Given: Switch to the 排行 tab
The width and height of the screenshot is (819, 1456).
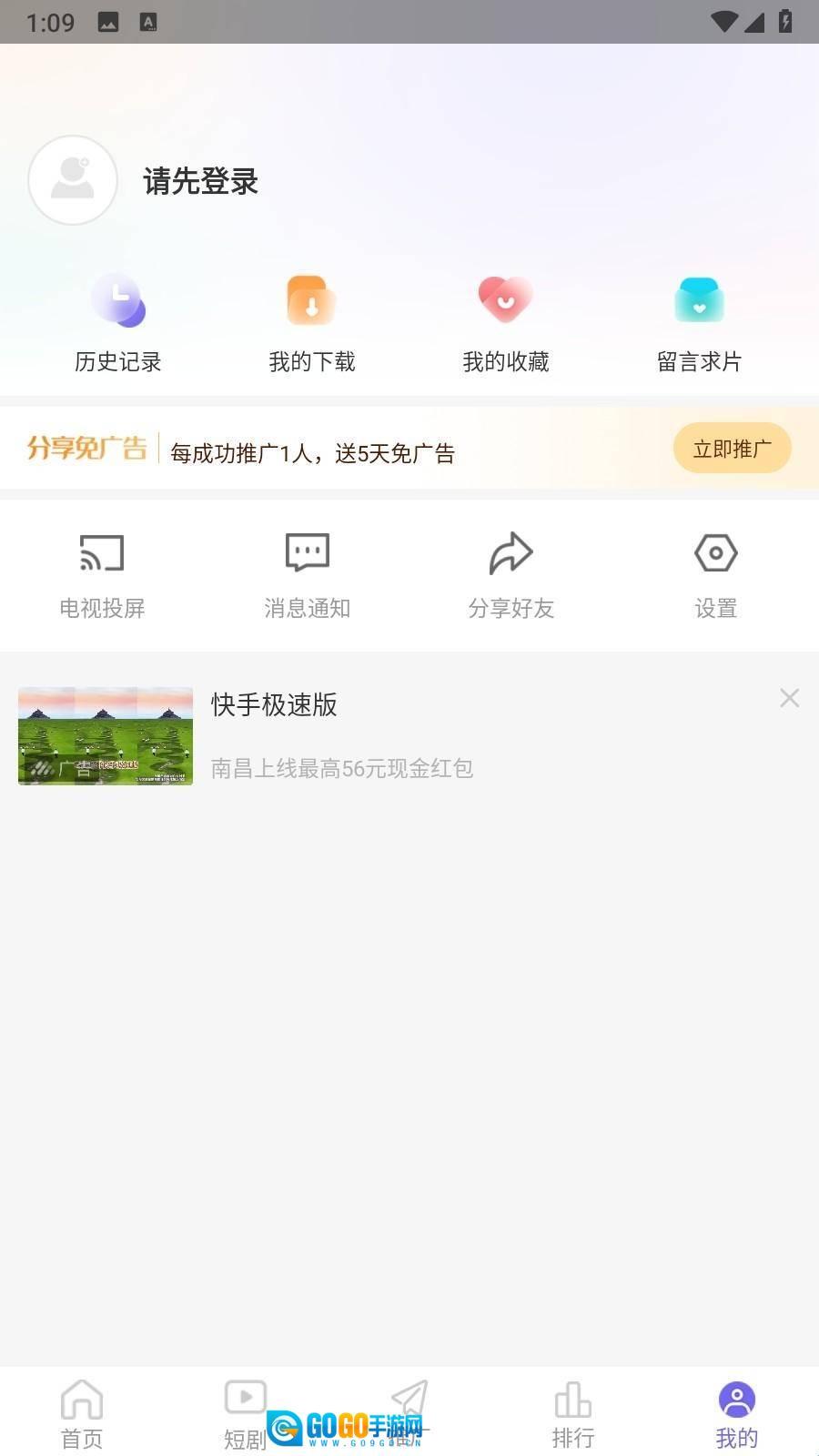Looking at the screenshot, I should click(x=573, y=1414).
